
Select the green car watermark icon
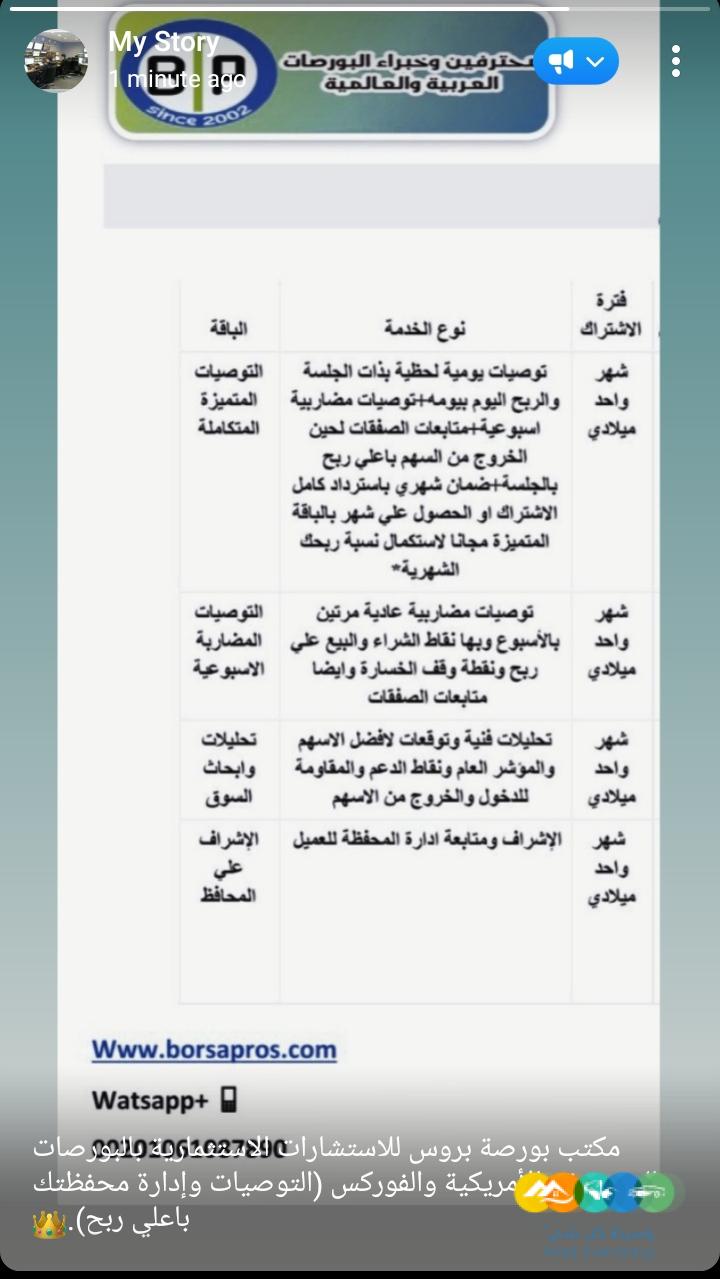654,1190
